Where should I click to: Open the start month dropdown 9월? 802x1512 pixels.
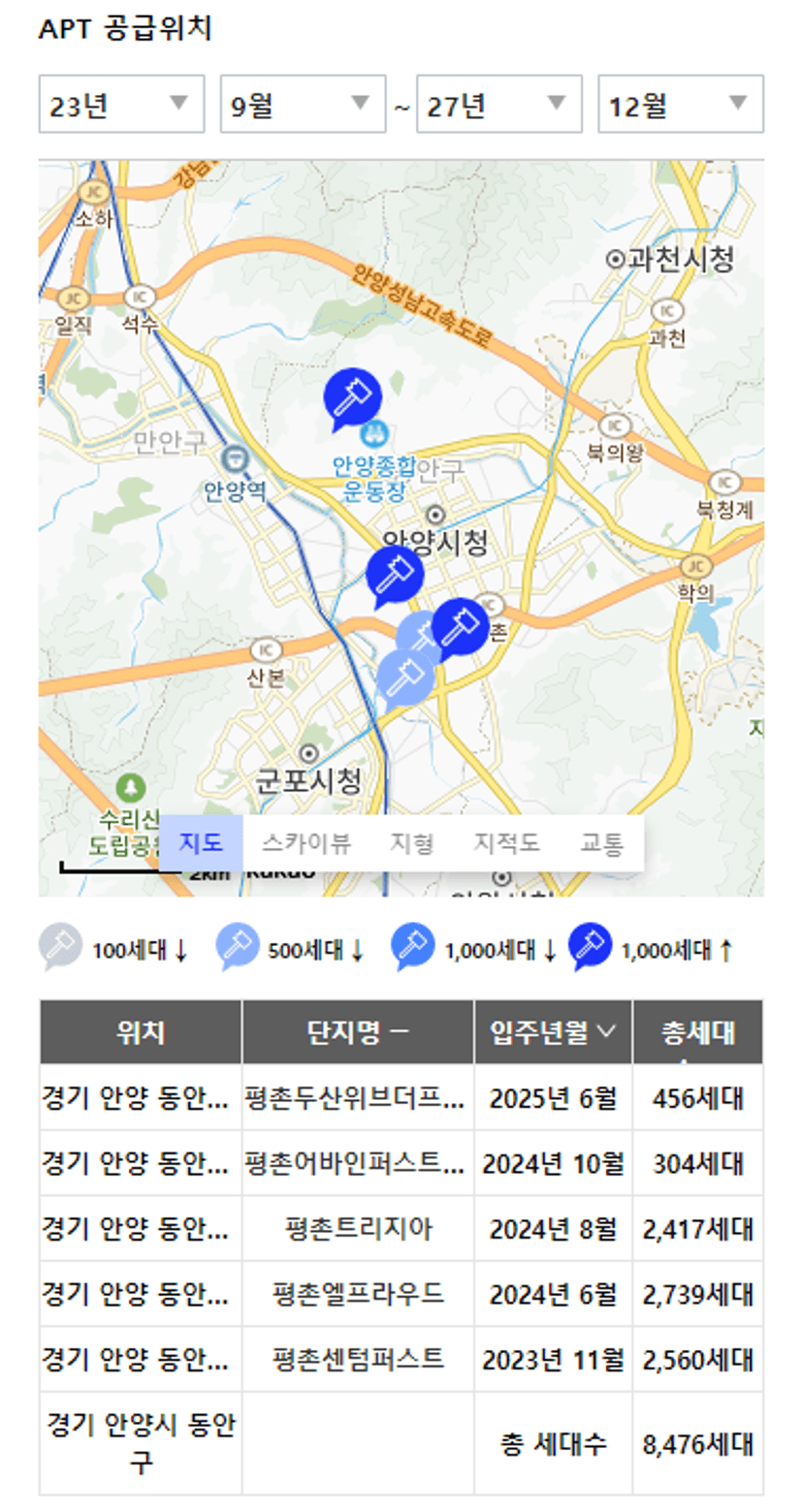pyautogui.click(x=303, y=104)
